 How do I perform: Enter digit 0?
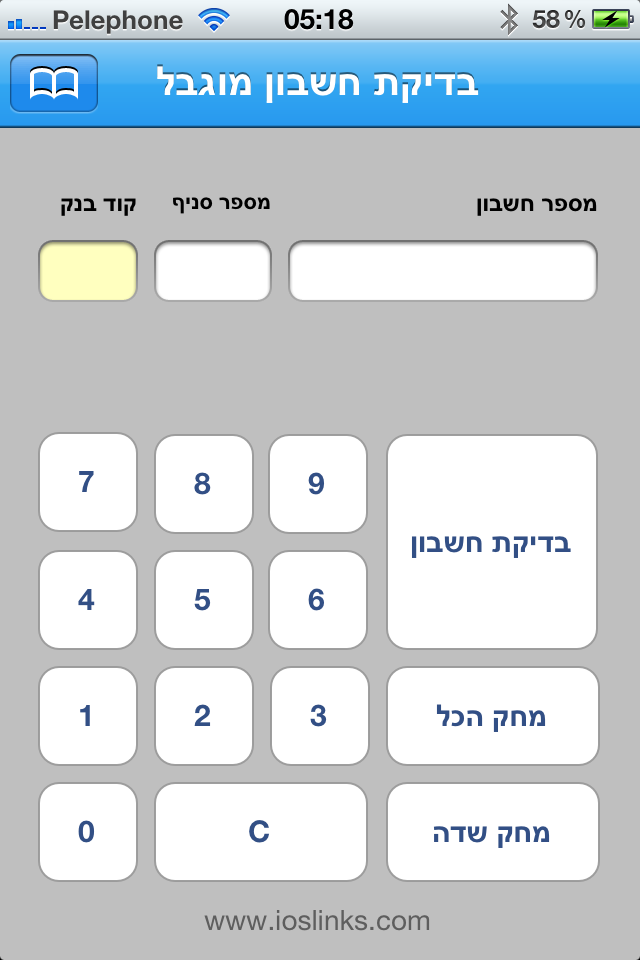pyautogui.click(x=87, y=832)
